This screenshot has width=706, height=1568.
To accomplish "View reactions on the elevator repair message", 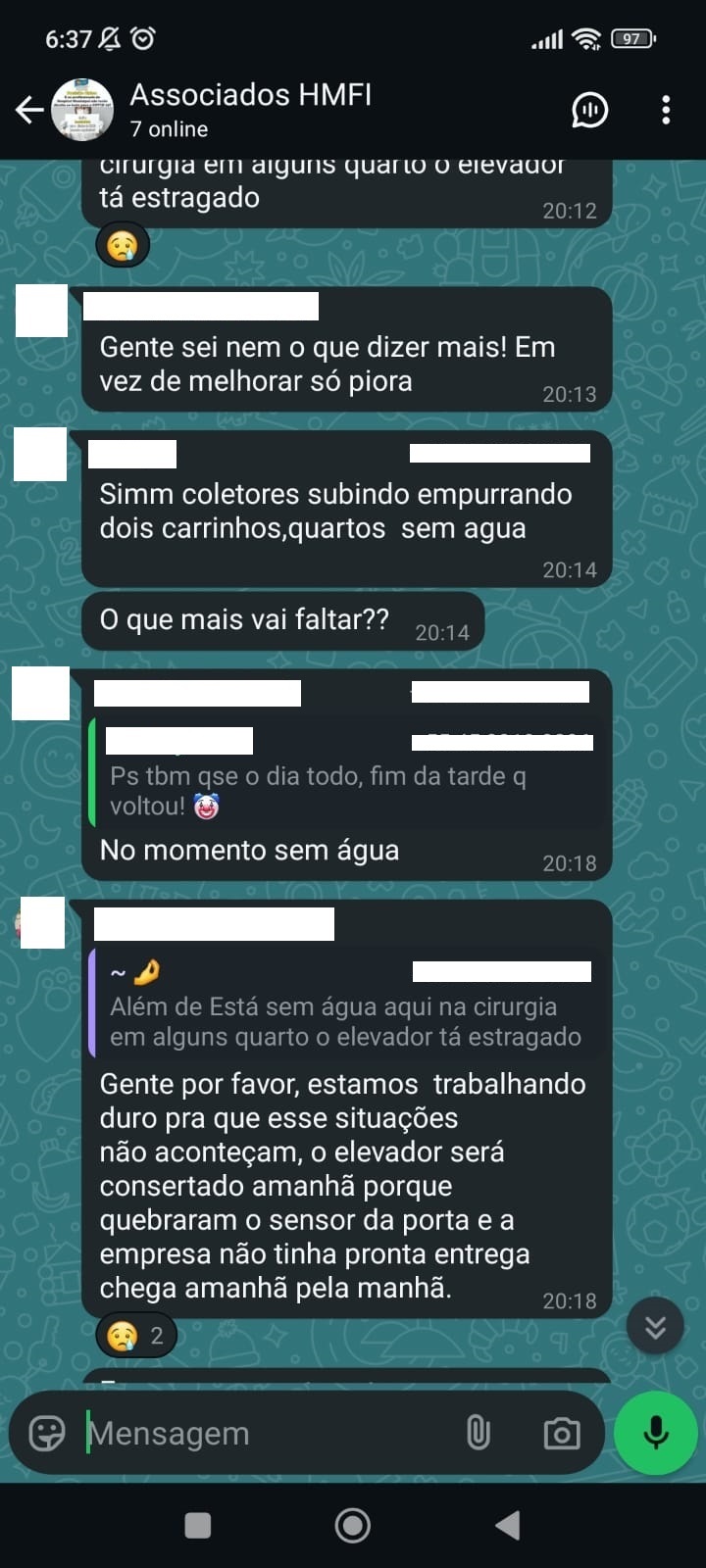I will [136, 1336].
